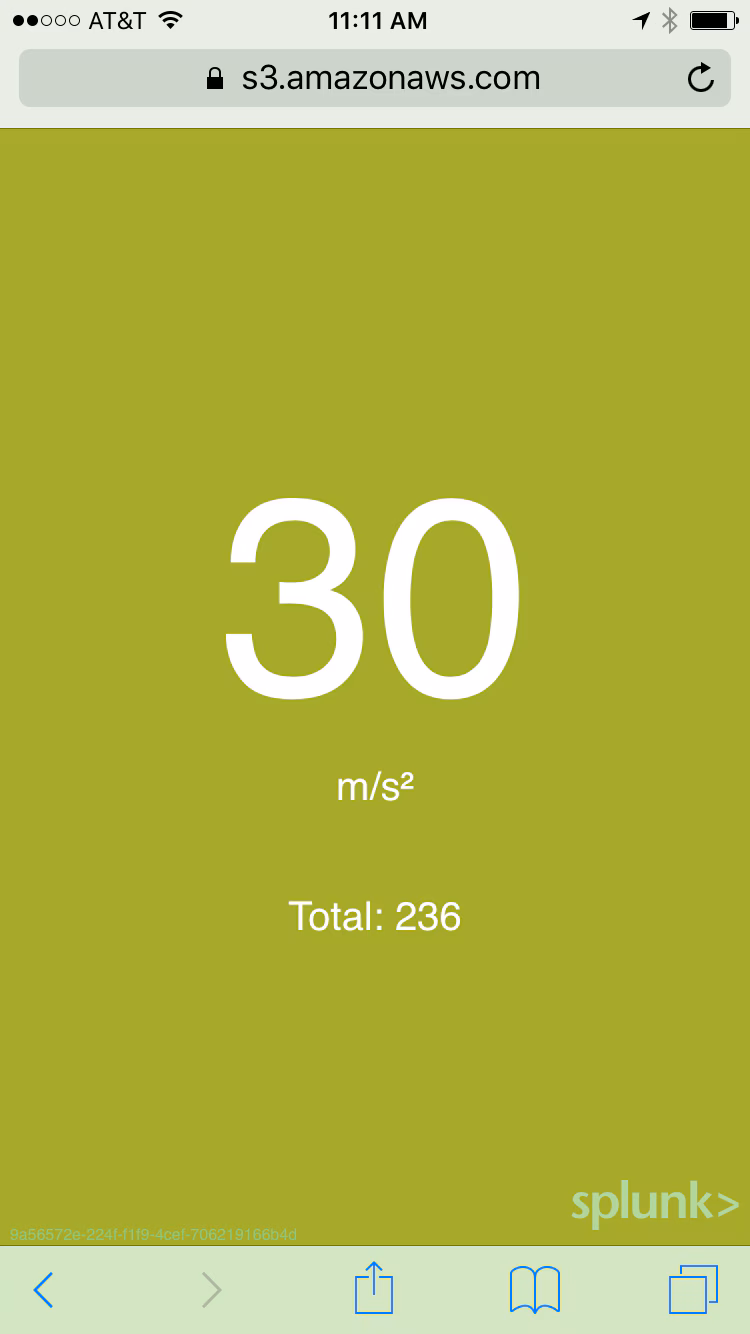Reload the page in Safari

click(x=701, y=78)
